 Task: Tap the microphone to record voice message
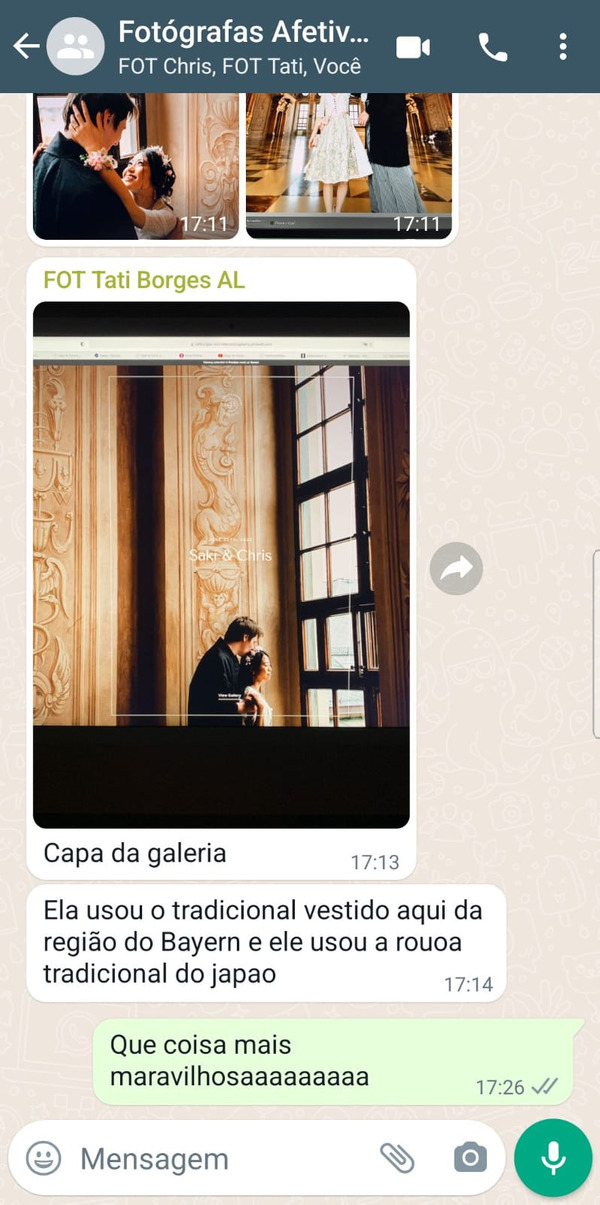[x=552, y=1158]
